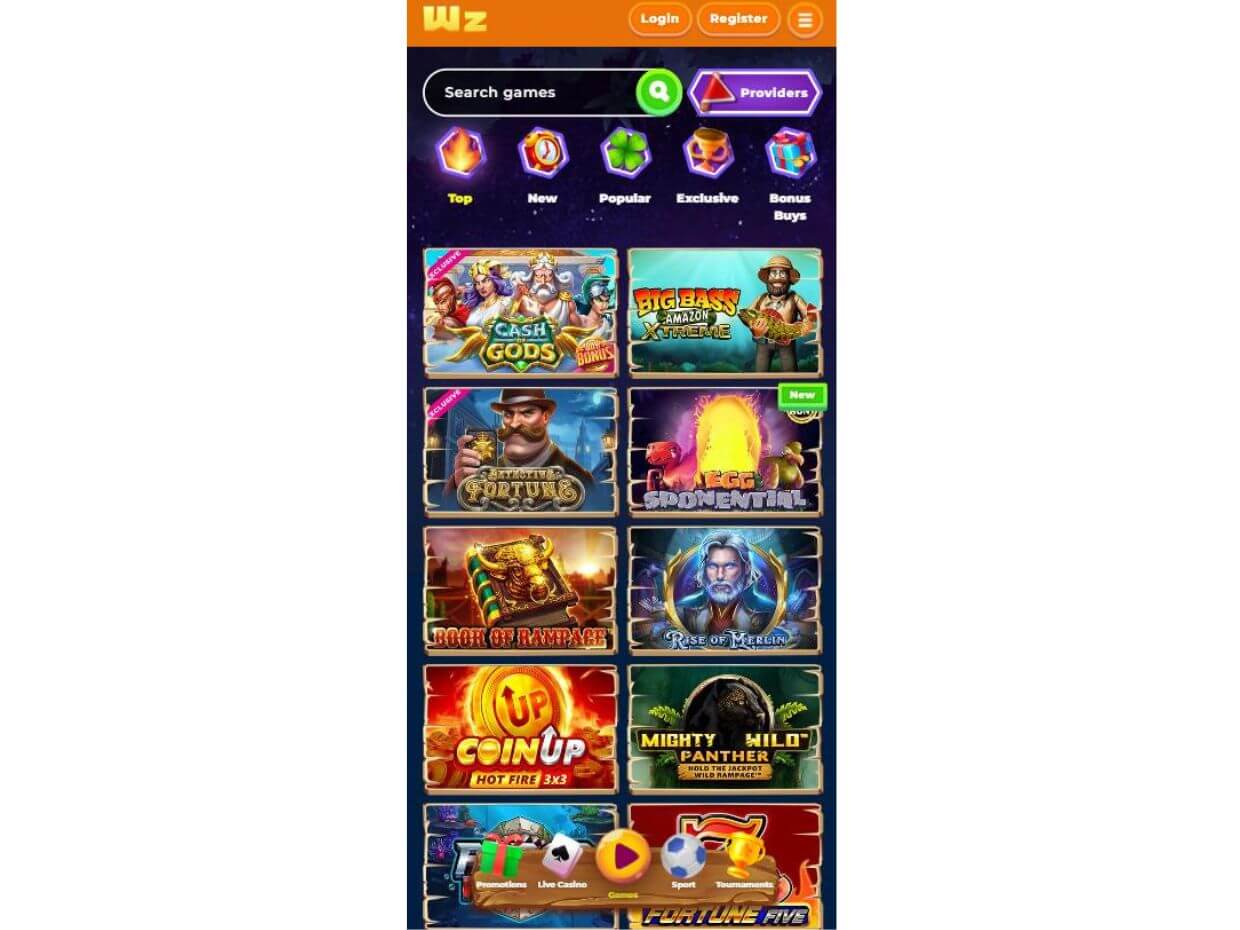Show Bonus Buys games
The image size is (1240, 930).
[x=790, y=170]
